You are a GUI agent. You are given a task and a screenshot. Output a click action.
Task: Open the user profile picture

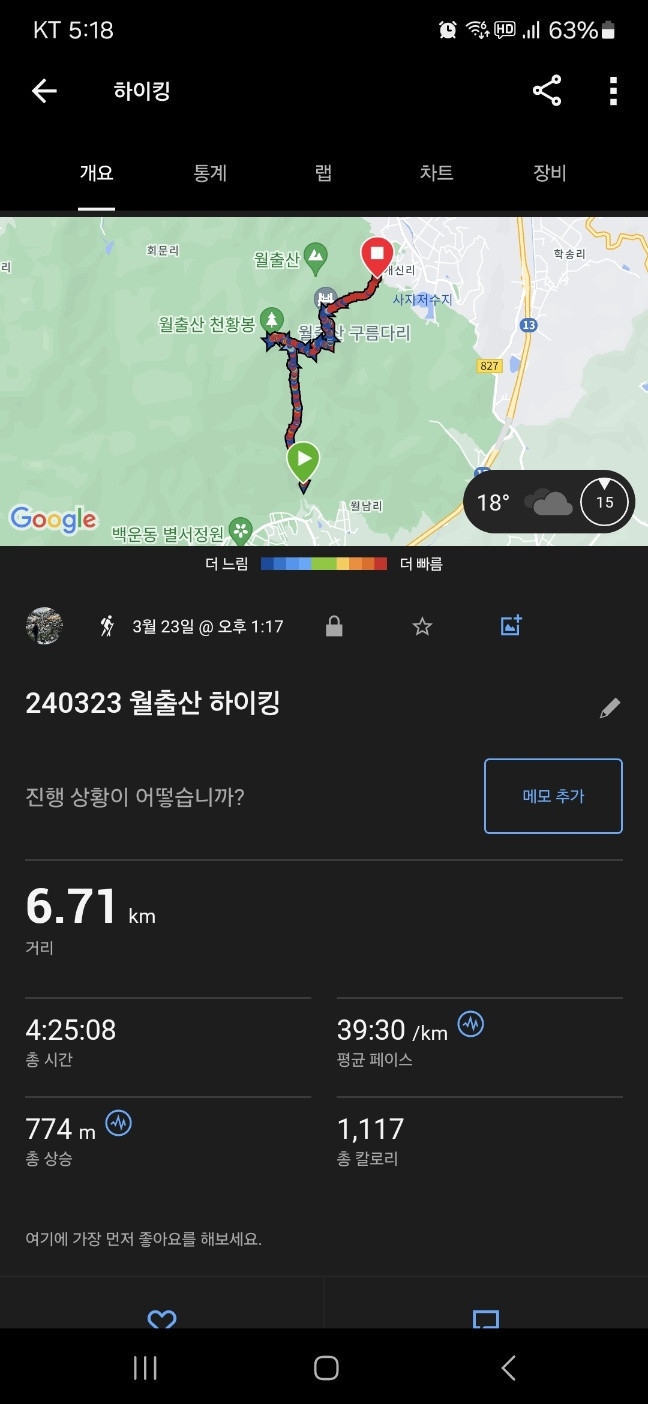[x=44, y=626]
